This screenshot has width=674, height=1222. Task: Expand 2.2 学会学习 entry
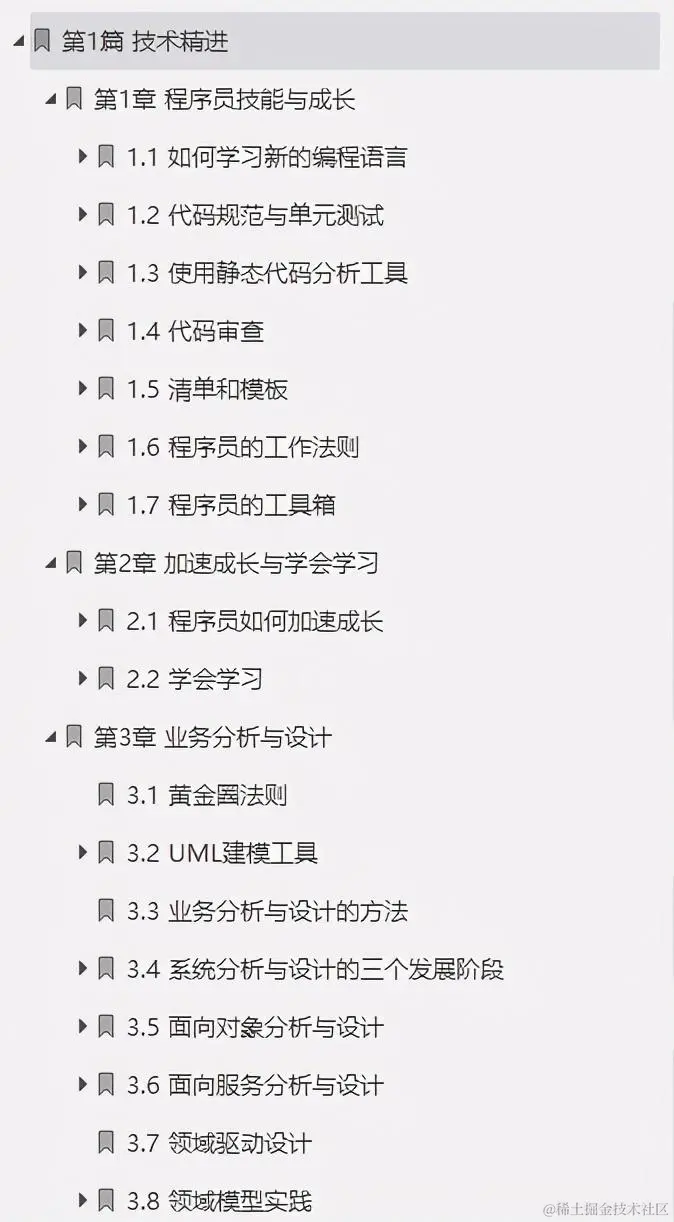(x=83, y=679)
